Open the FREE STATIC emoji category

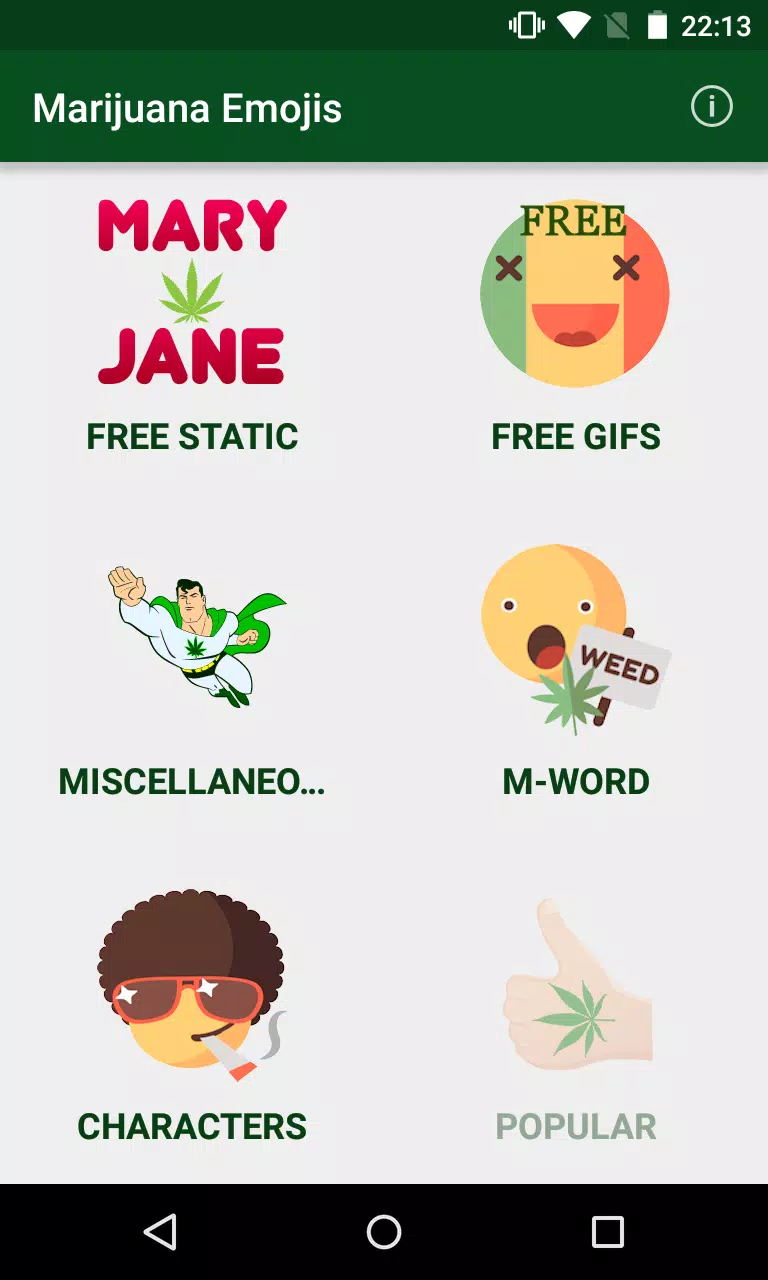coord(192,436)
